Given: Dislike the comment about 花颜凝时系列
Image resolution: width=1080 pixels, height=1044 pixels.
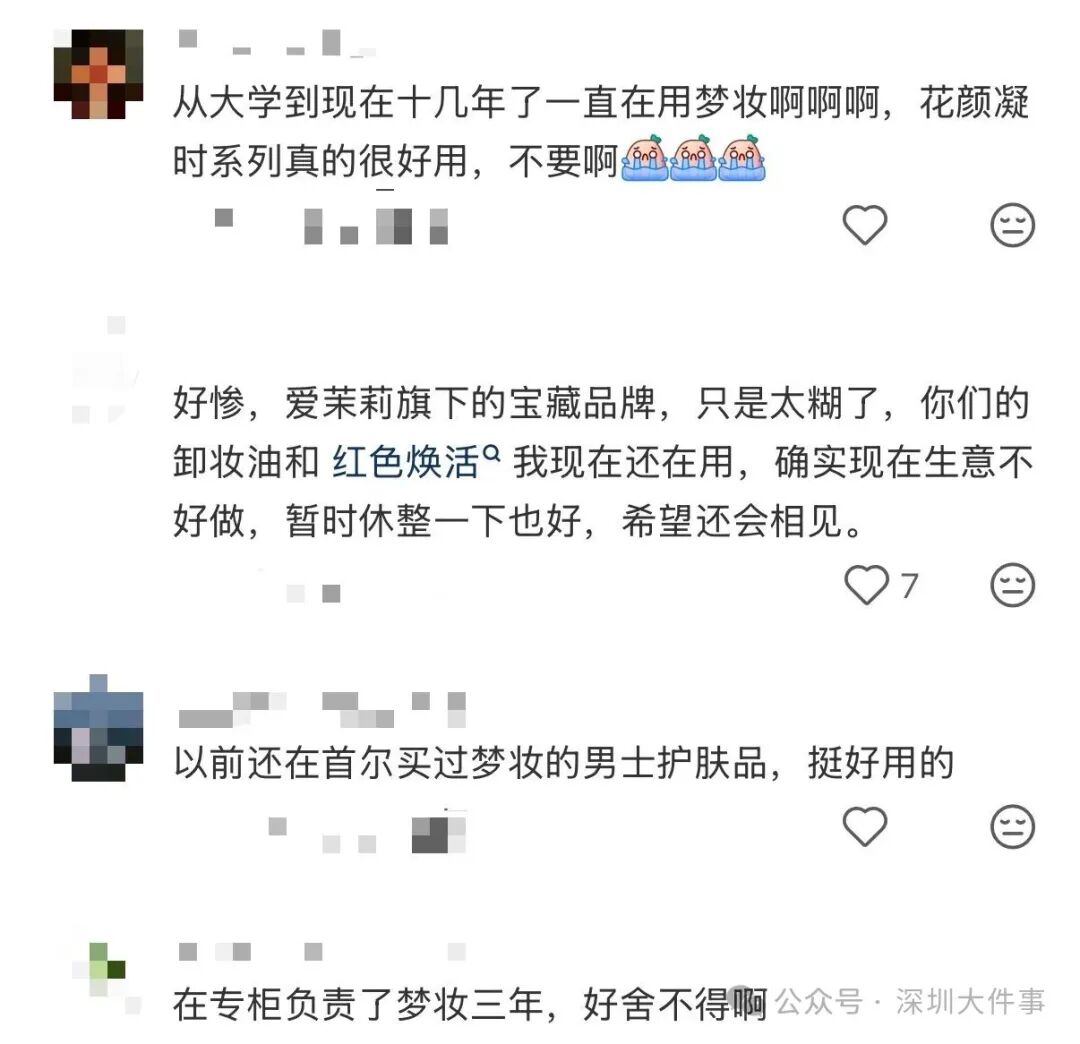Looking at the screenshot, I should pyautogui.click(x=1012, y=226).
